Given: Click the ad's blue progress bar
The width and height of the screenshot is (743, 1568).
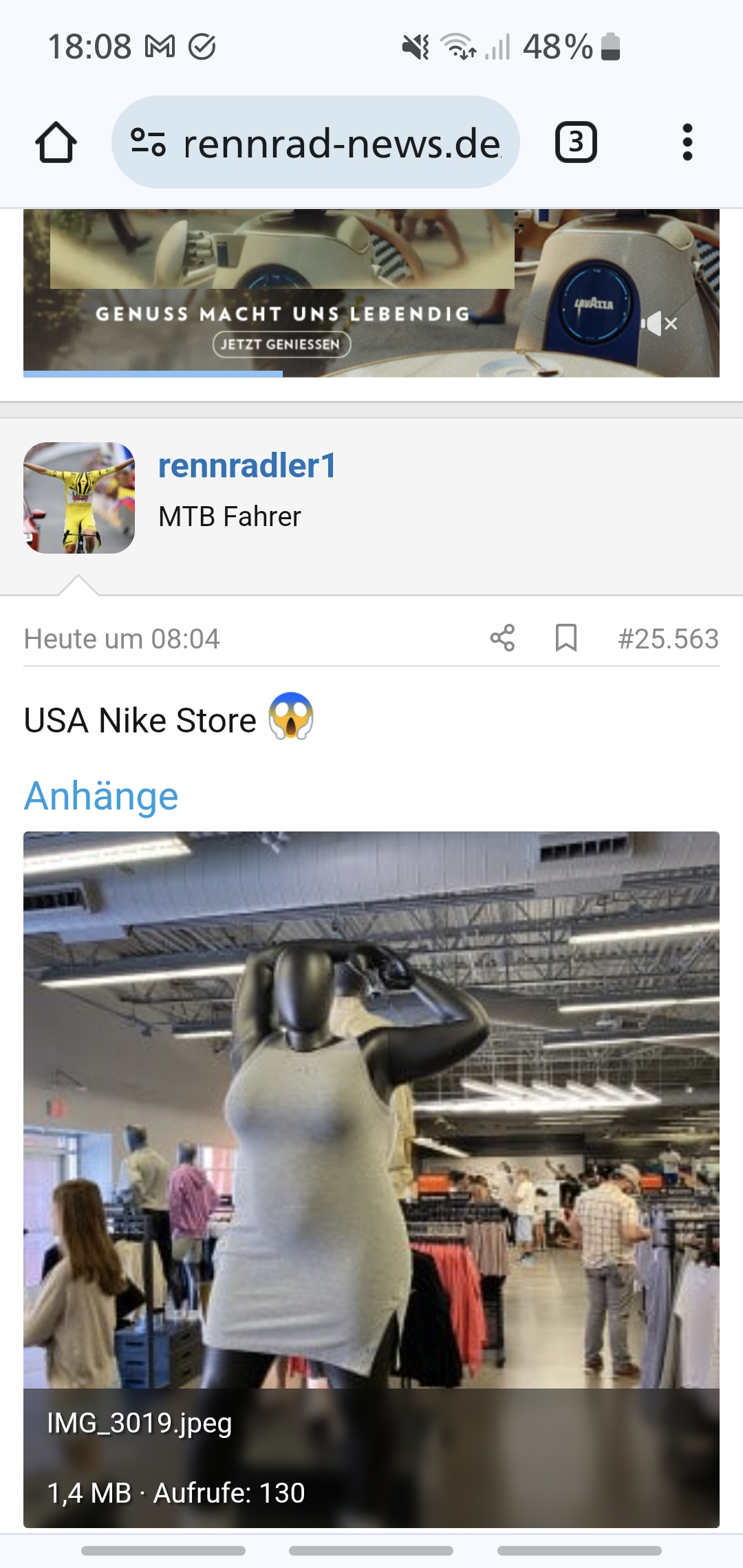Looking at the screenshot, I should [153, 375].
